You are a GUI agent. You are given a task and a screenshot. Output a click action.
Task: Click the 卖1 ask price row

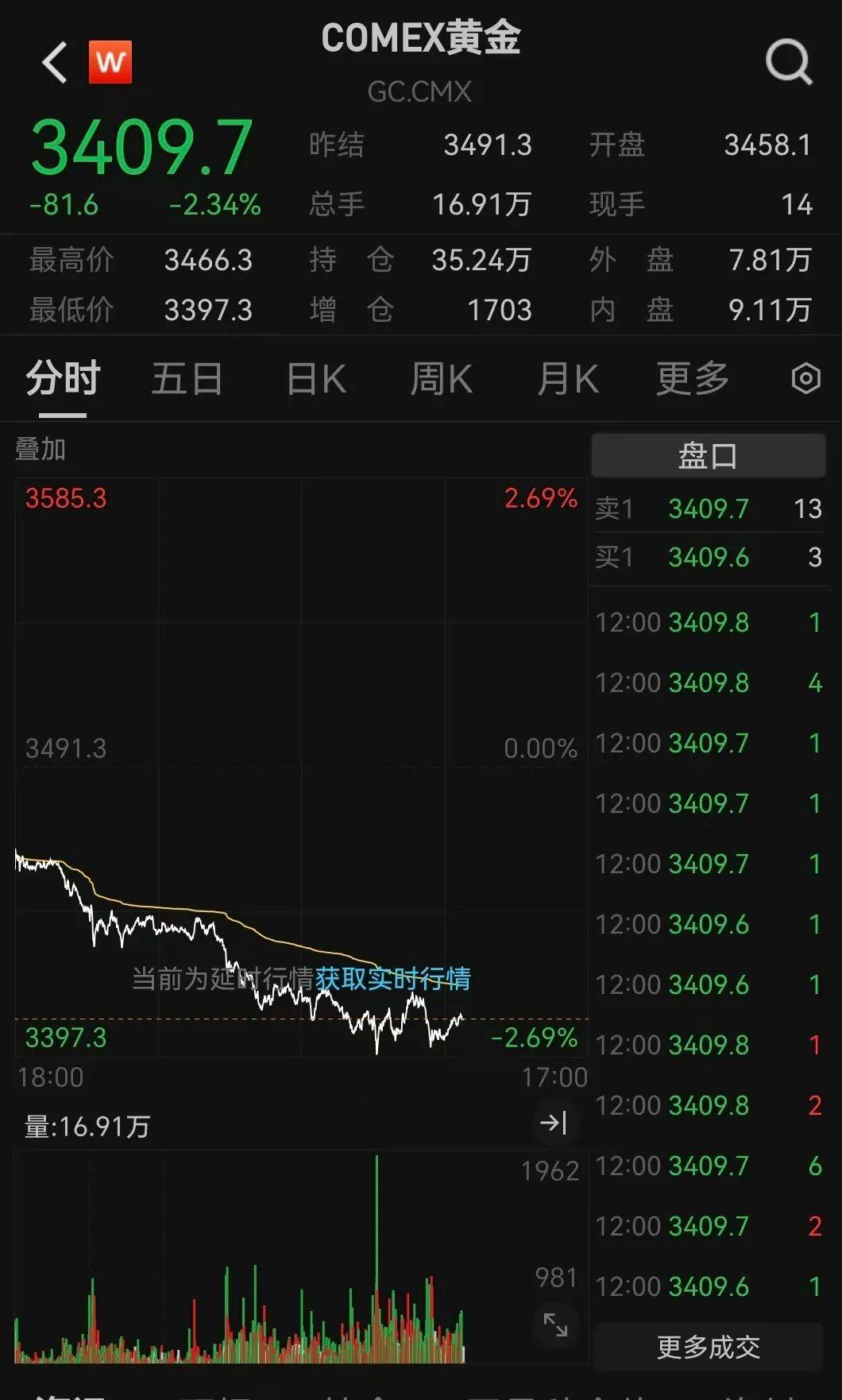pyautogui.click(x=707, y=509)
